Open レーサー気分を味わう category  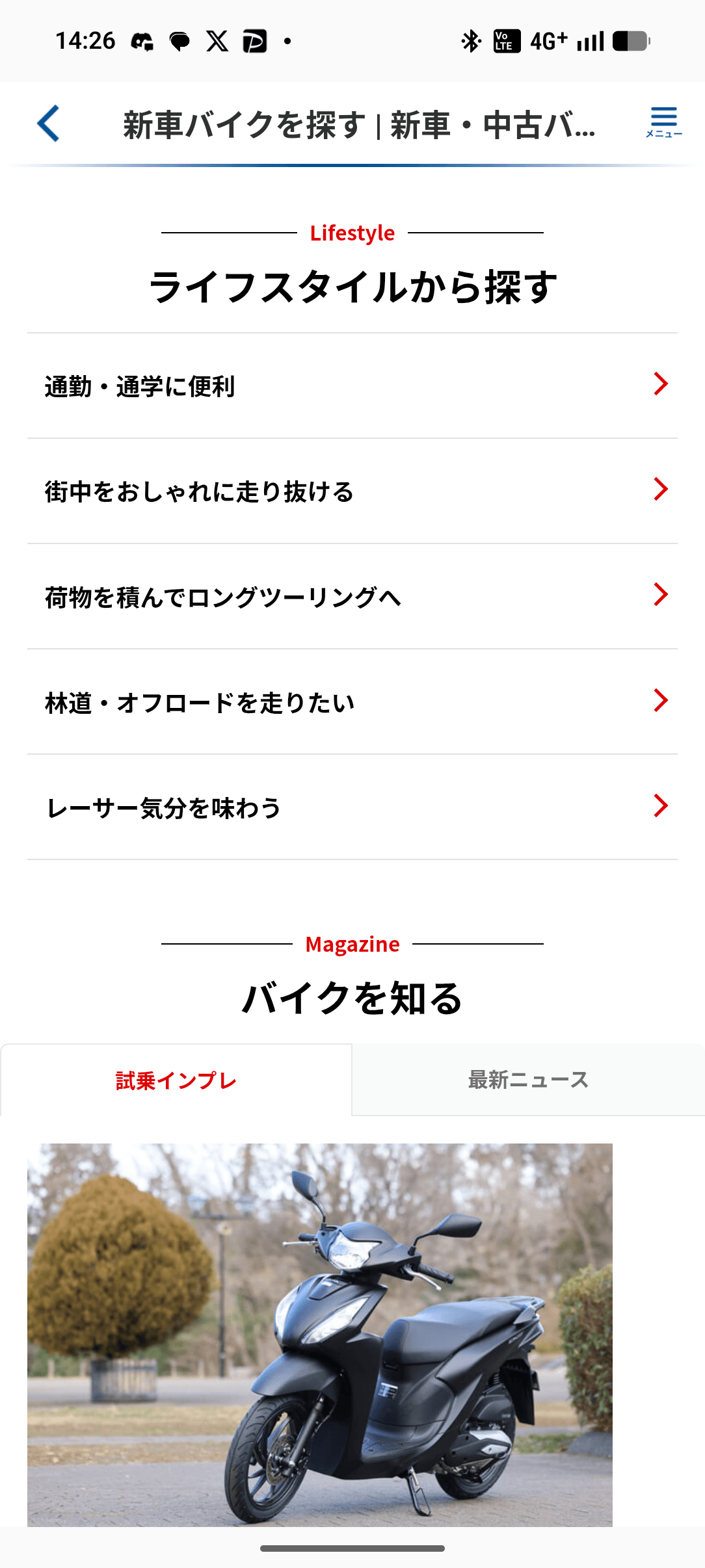pos(352,807)
